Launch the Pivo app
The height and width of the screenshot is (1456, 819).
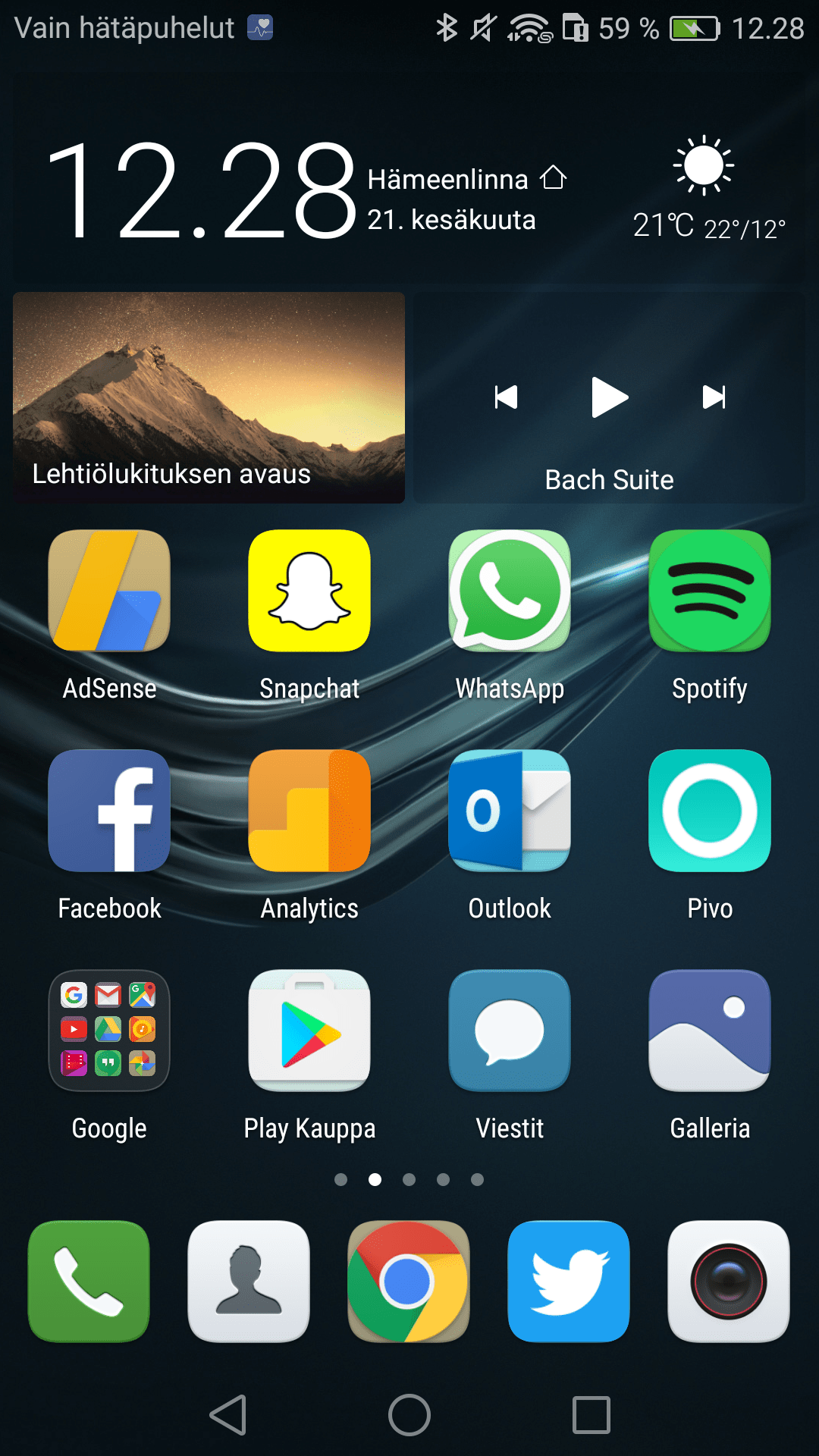(x=710, y=811)
